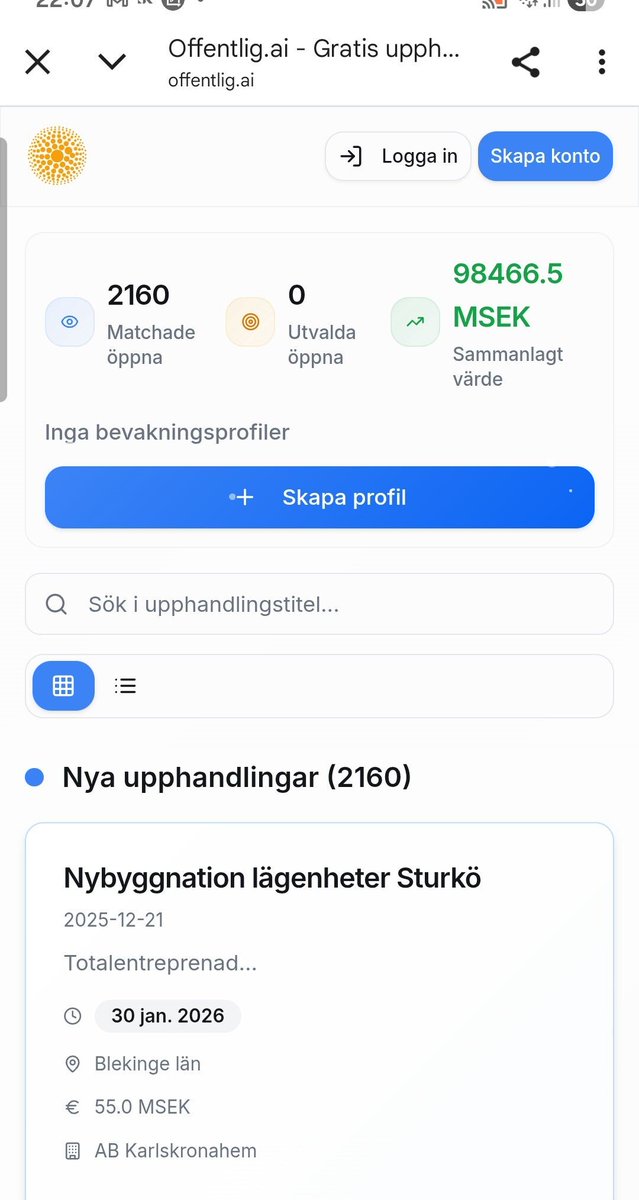Tap Skapa konto to register

pos(545,156)
